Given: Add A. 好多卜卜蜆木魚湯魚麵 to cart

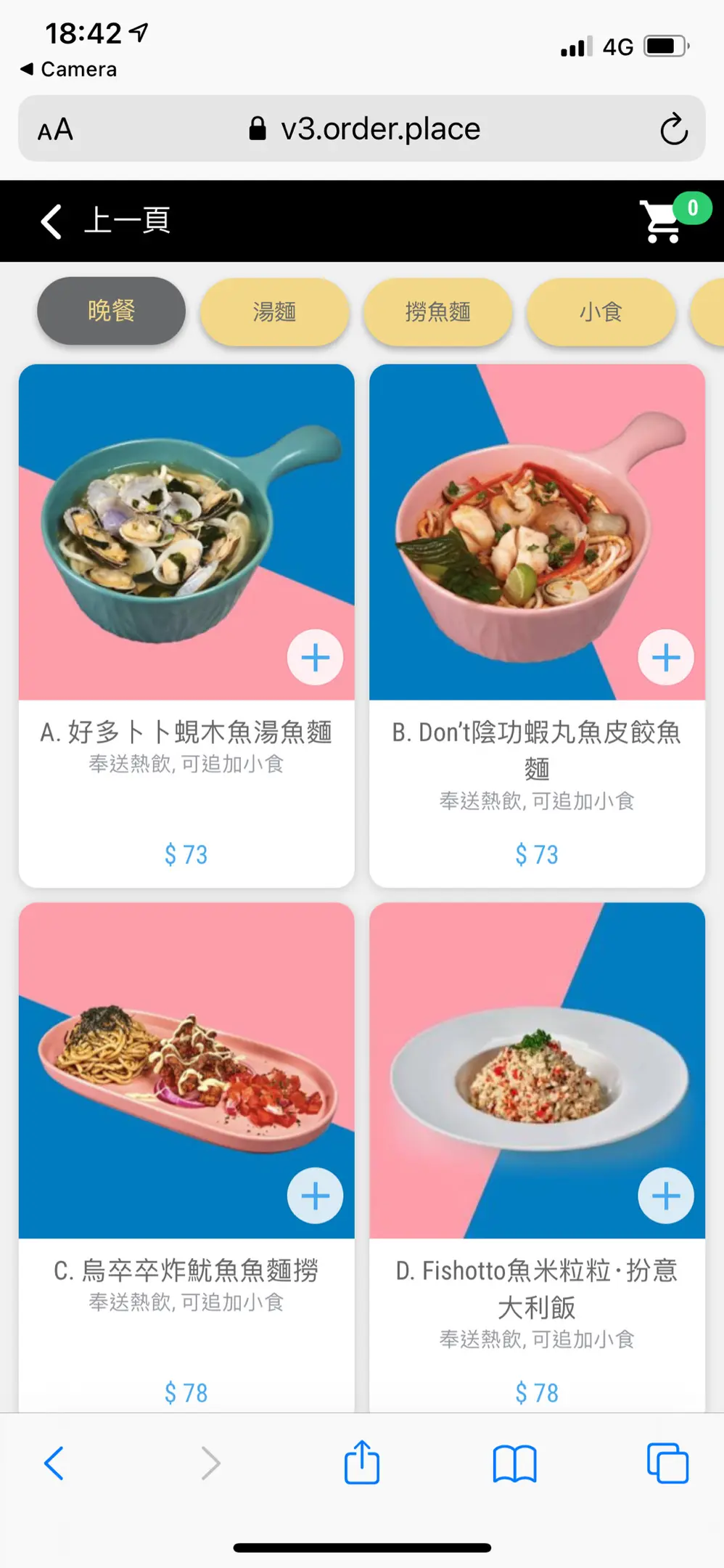Looking at the screenshot, I should click(315, 658).
